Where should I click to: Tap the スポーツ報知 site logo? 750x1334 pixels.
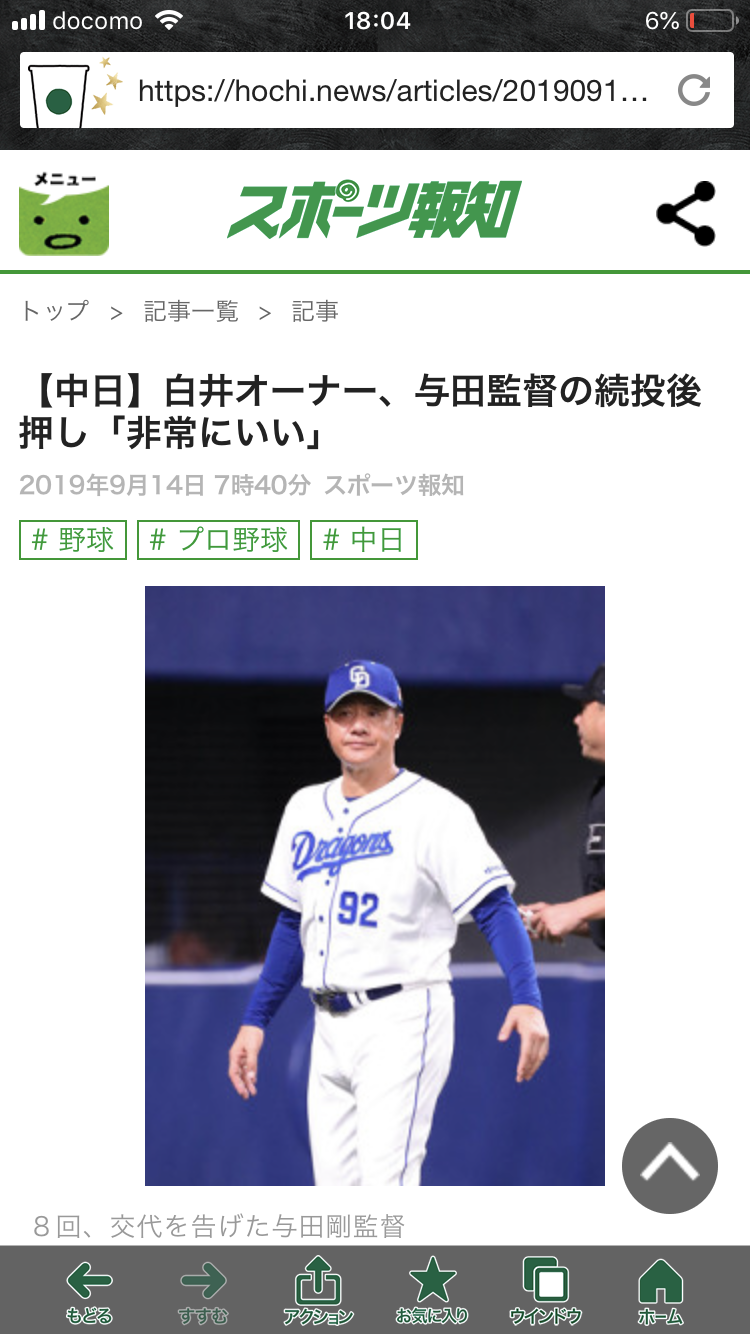click(374, 212)
